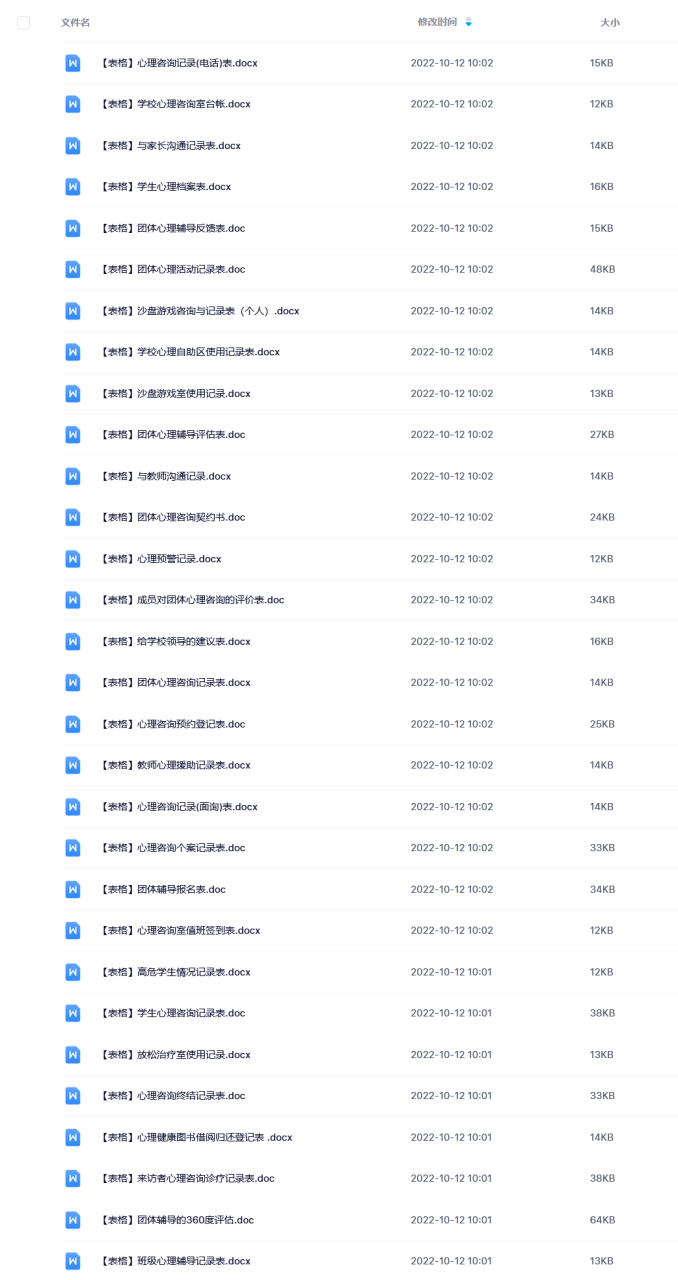Open the 学校心理咨询室台帐.docx file

(175, 104)
